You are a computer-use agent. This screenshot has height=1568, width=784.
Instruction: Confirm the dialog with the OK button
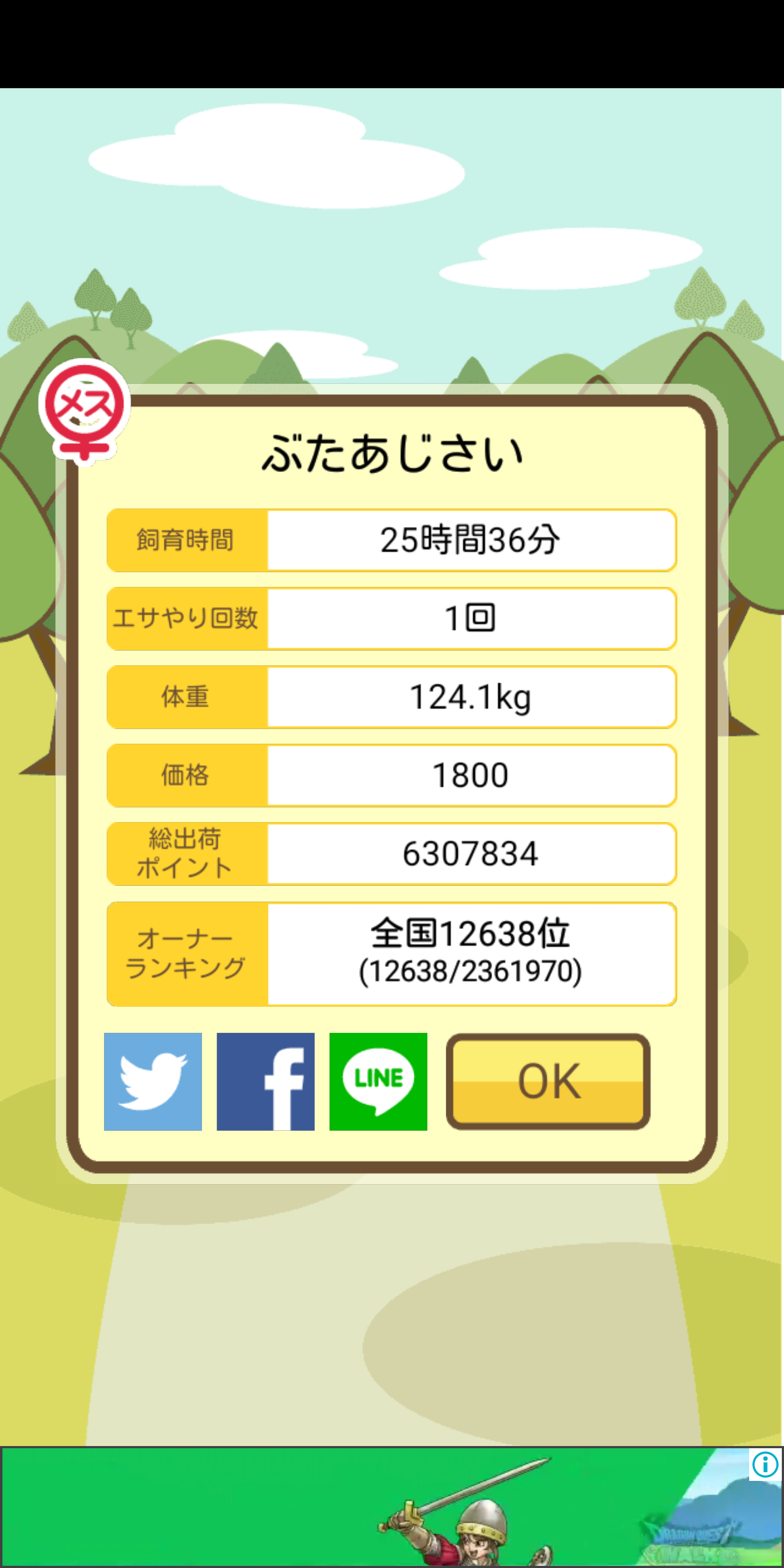coord(548,1082)
